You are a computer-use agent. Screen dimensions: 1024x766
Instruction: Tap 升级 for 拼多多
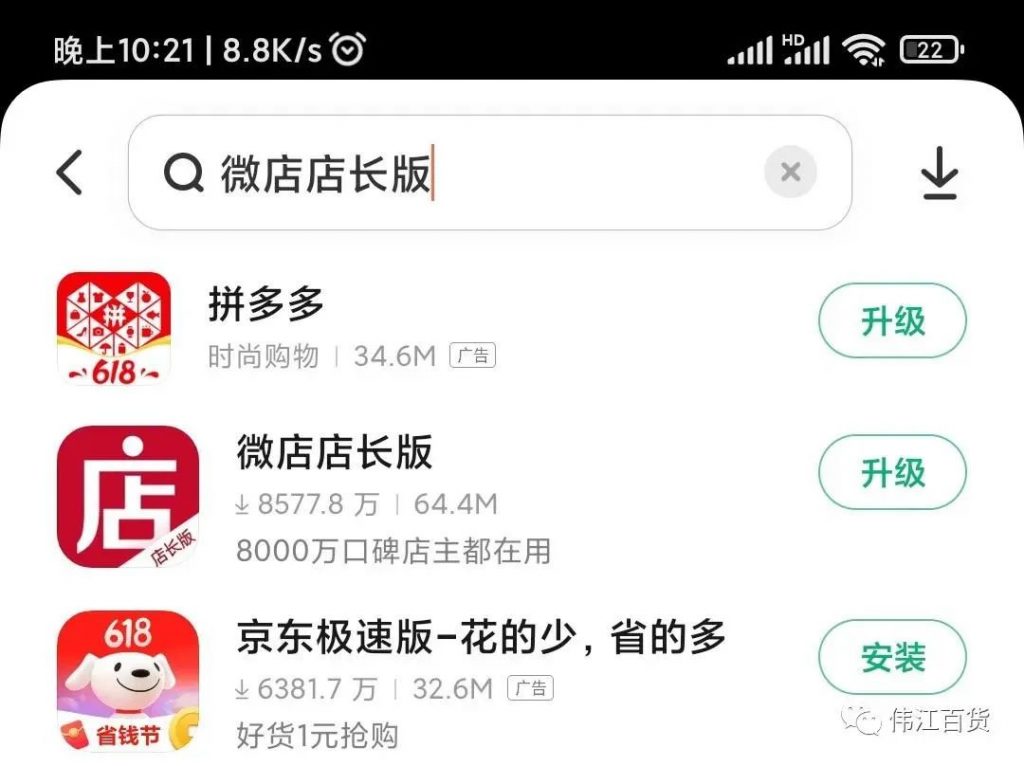tap(892, 321)
